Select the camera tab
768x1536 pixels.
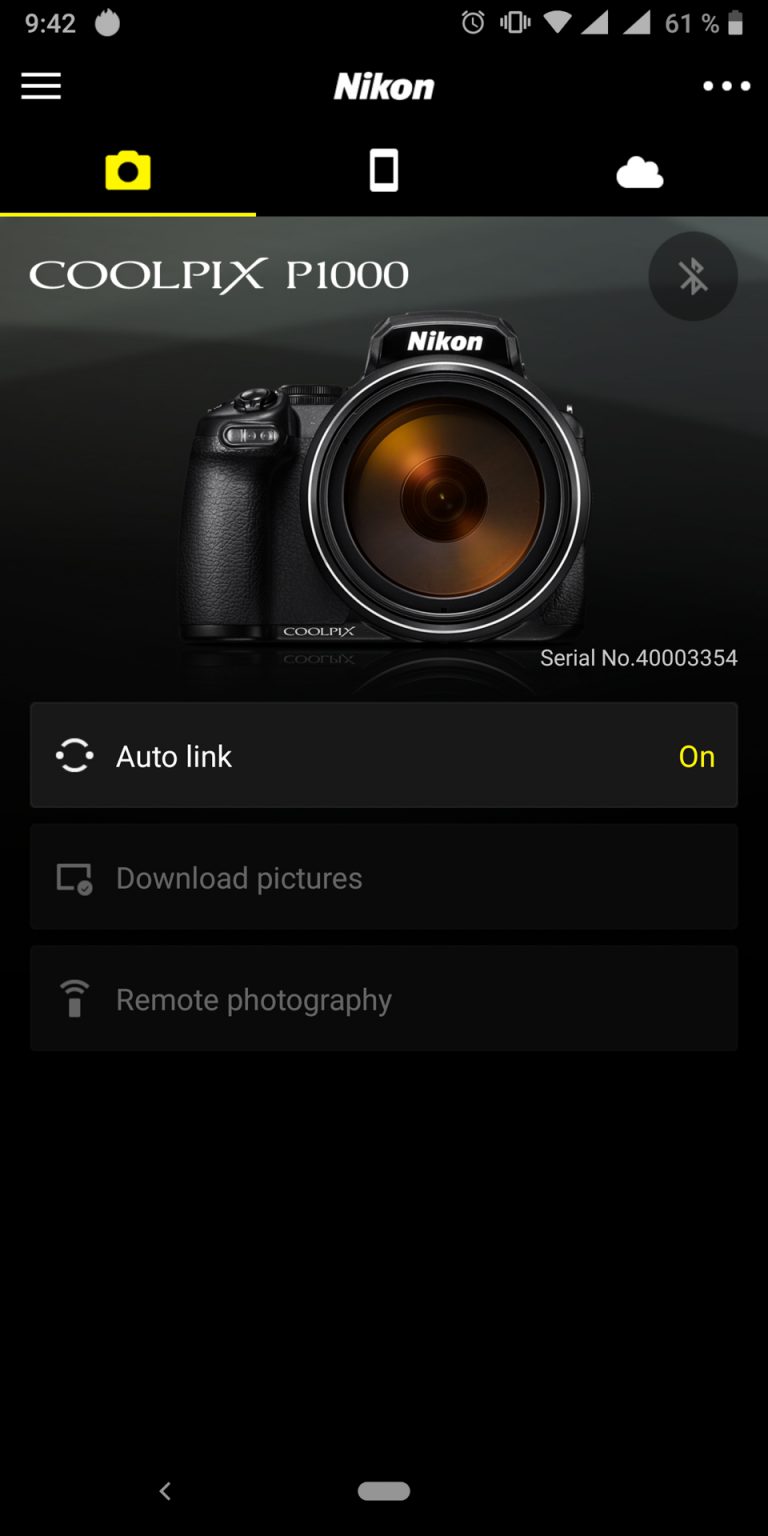tap(128, 171)
